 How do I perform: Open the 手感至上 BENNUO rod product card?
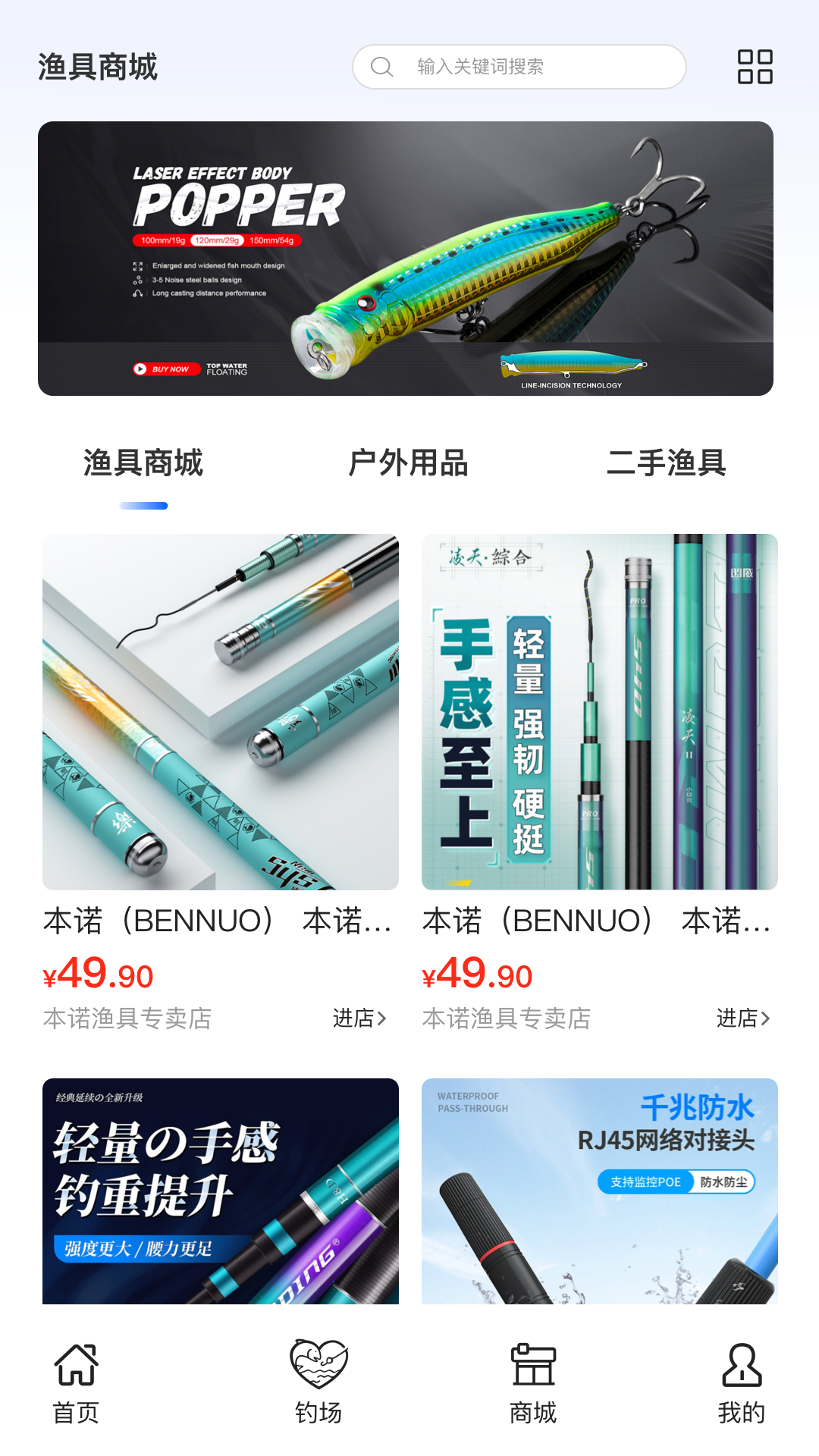[599, 711]
